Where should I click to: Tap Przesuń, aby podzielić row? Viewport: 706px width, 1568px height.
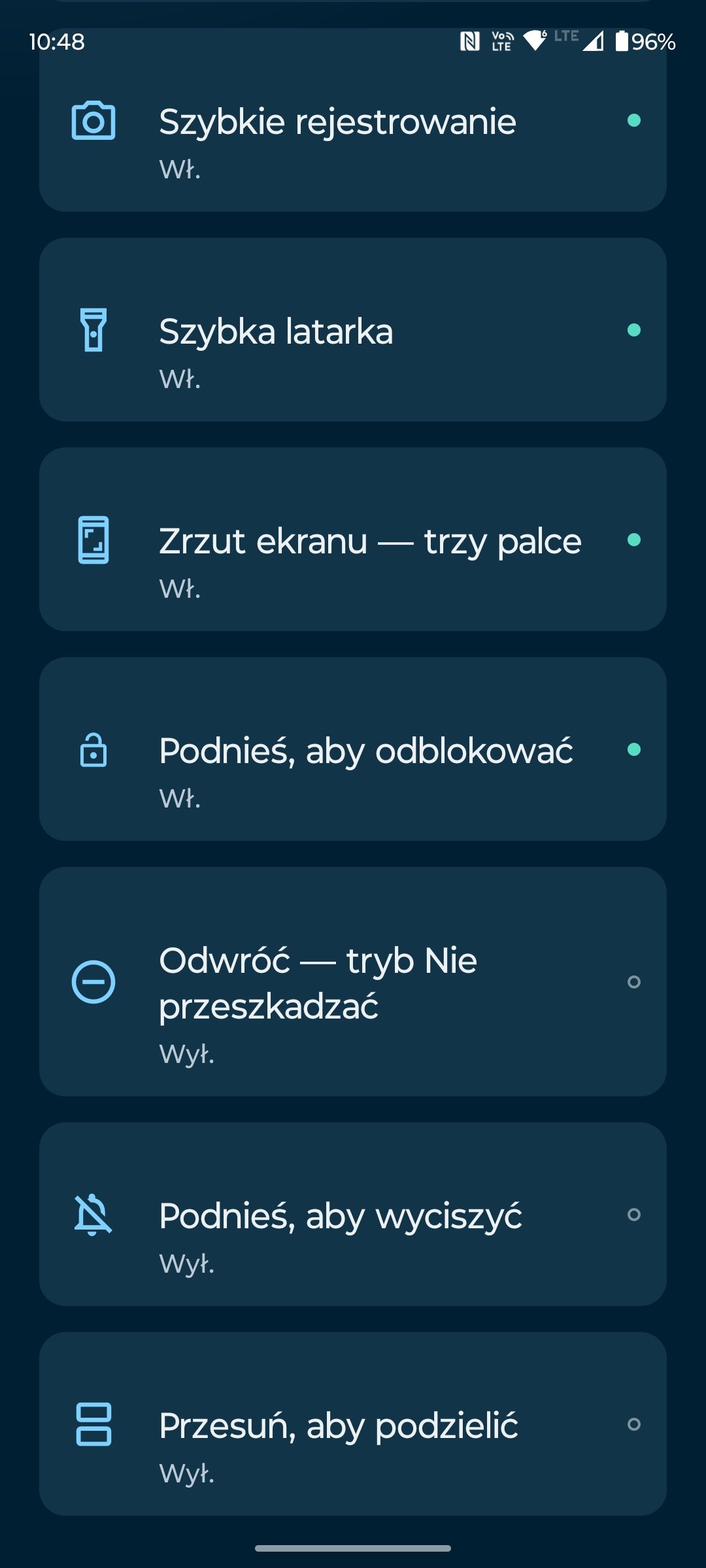353,1424
